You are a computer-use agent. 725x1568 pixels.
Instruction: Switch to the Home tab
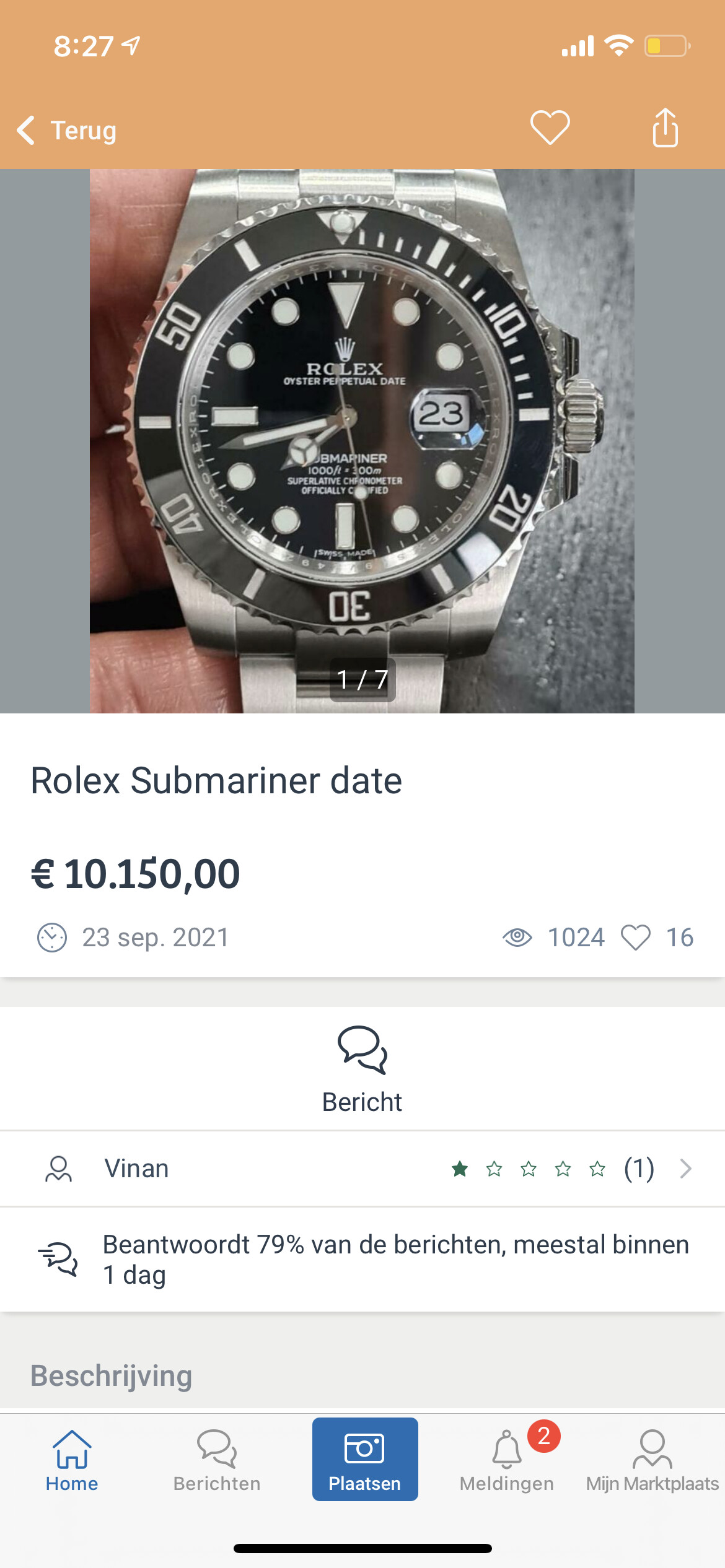pos(72,1460)
